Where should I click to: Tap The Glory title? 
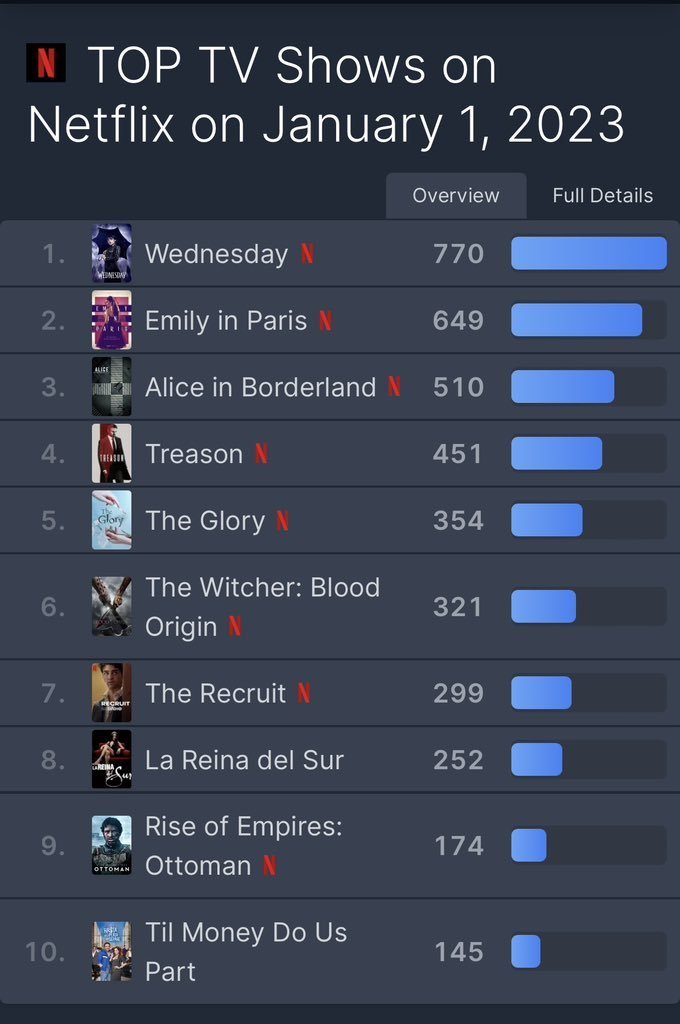(x=205, y=521)
